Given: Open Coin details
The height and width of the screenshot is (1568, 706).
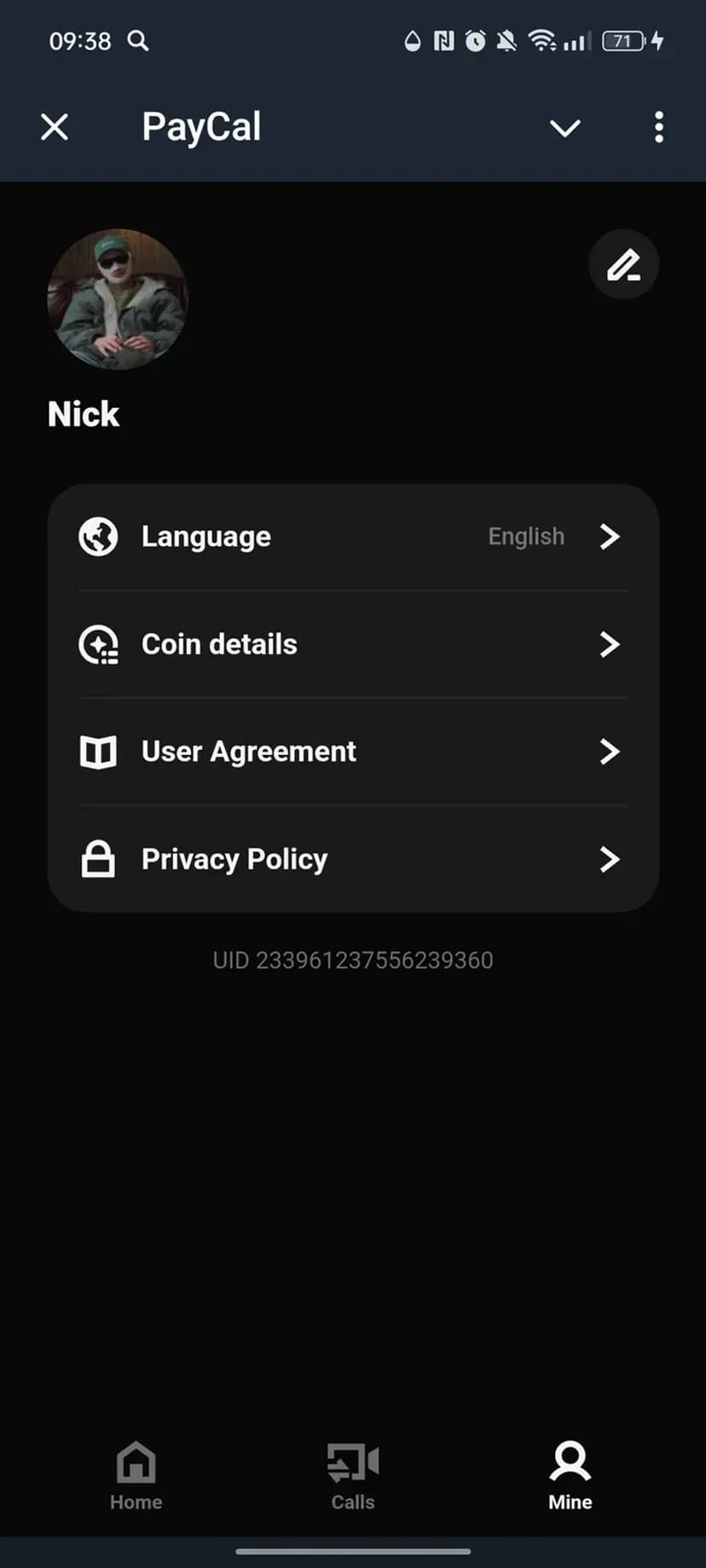Looking at the screenshot, I should tap(353, 644).
